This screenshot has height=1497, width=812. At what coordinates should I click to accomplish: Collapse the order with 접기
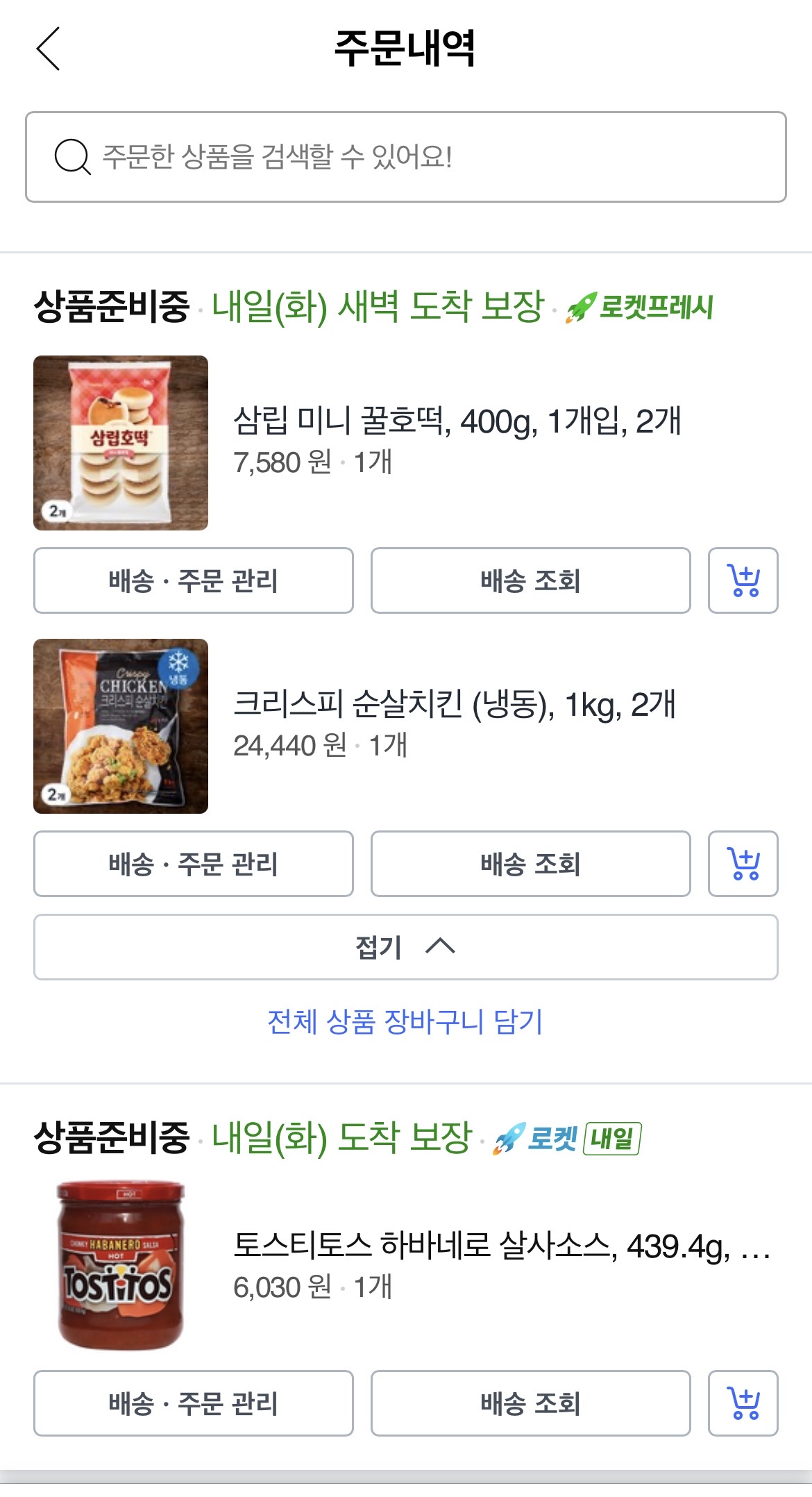405,947
